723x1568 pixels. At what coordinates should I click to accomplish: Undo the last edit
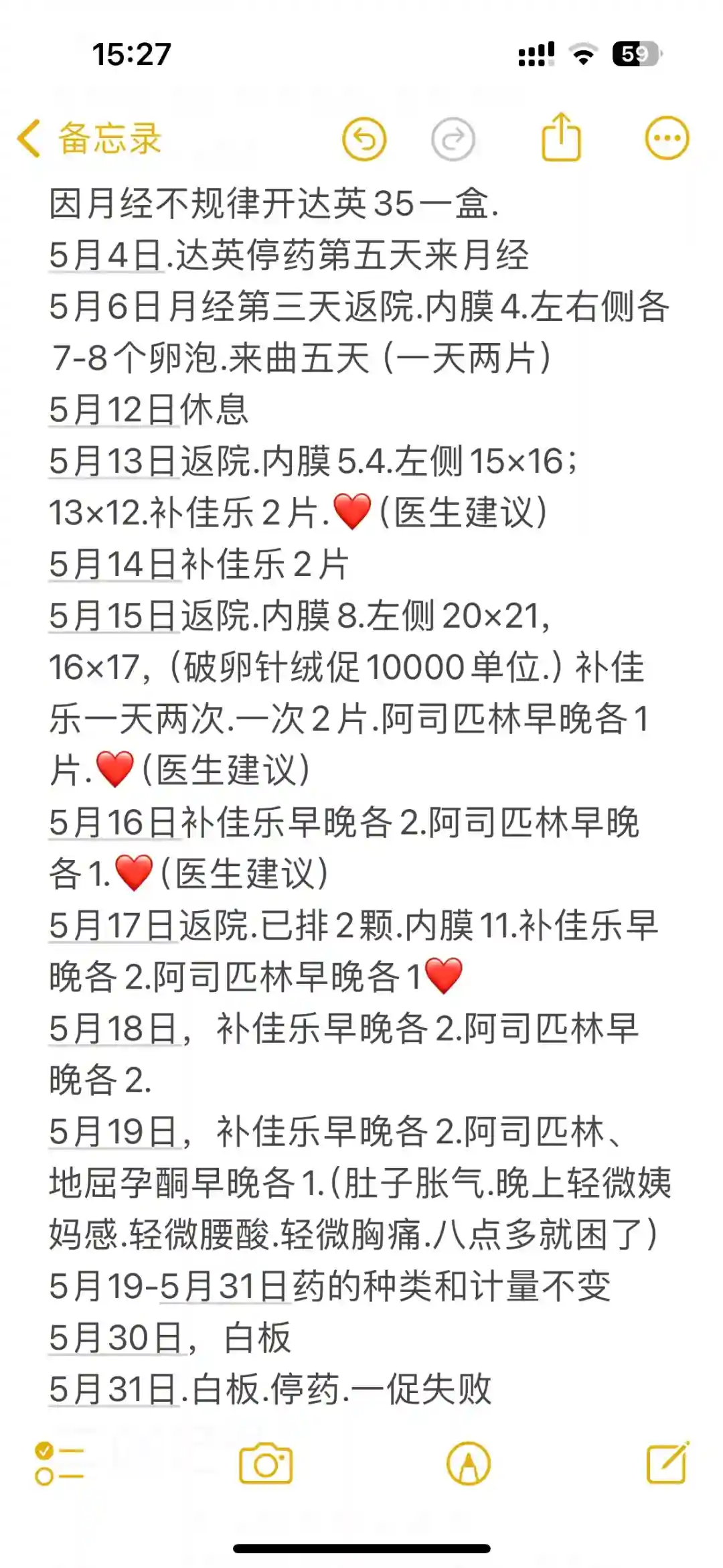point(364,139)
